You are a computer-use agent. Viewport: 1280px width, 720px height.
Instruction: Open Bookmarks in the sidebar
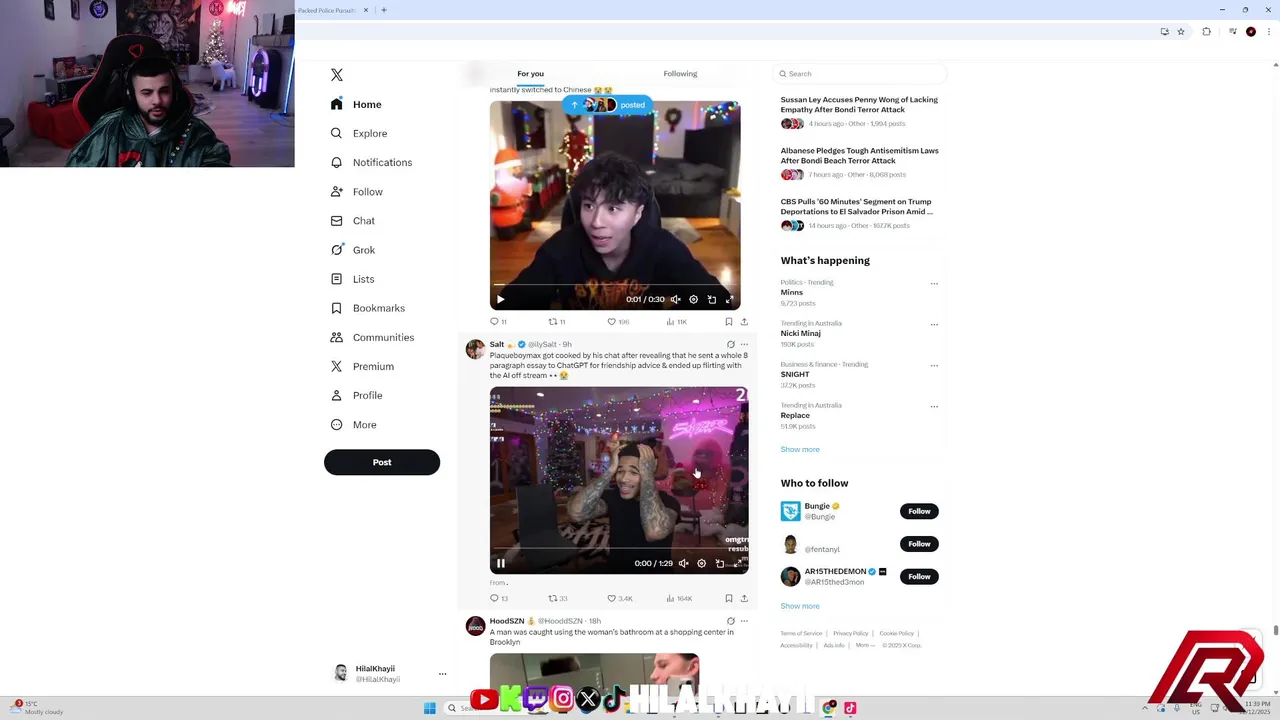pyautogui.click(x=378, y=308)
